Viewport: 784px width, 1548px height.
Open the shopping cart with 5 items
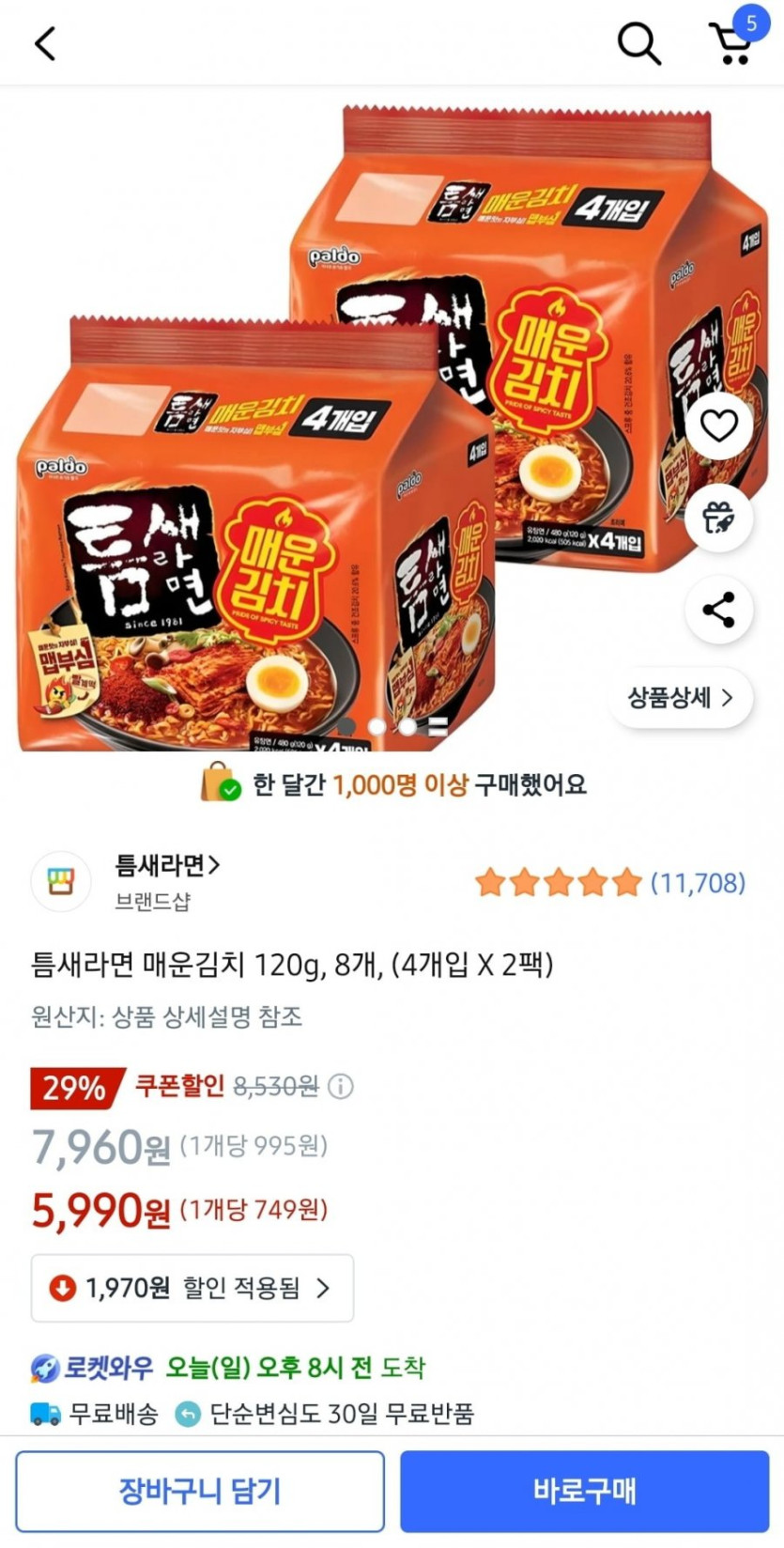[732, 41]
